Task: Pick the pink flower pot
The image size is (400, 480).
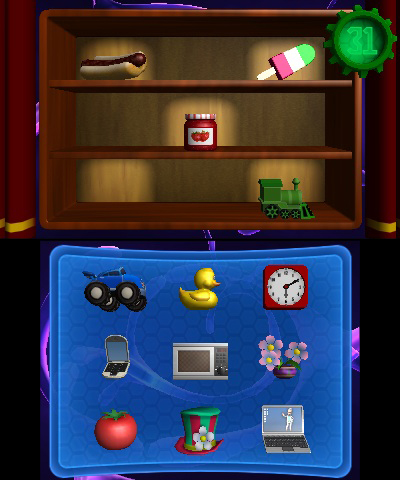Action: [x=283, y=357]
